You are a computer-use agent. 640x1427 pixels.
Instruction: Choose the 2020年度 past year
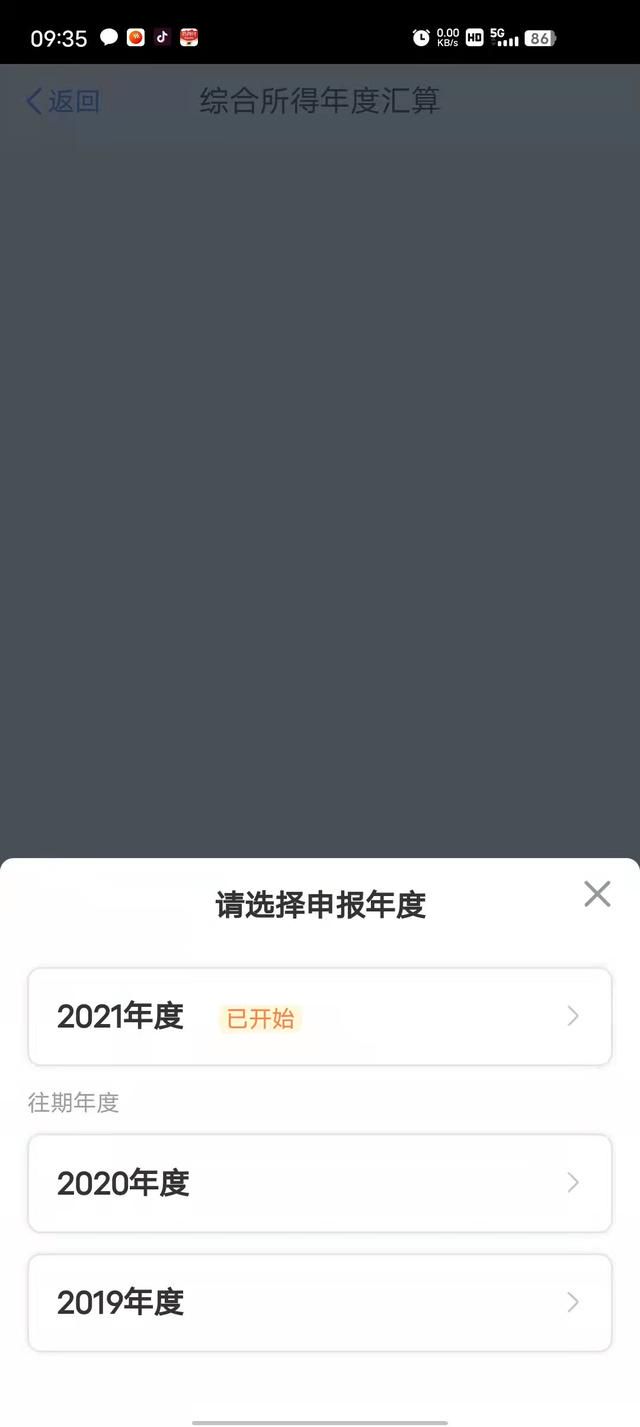320,1183
